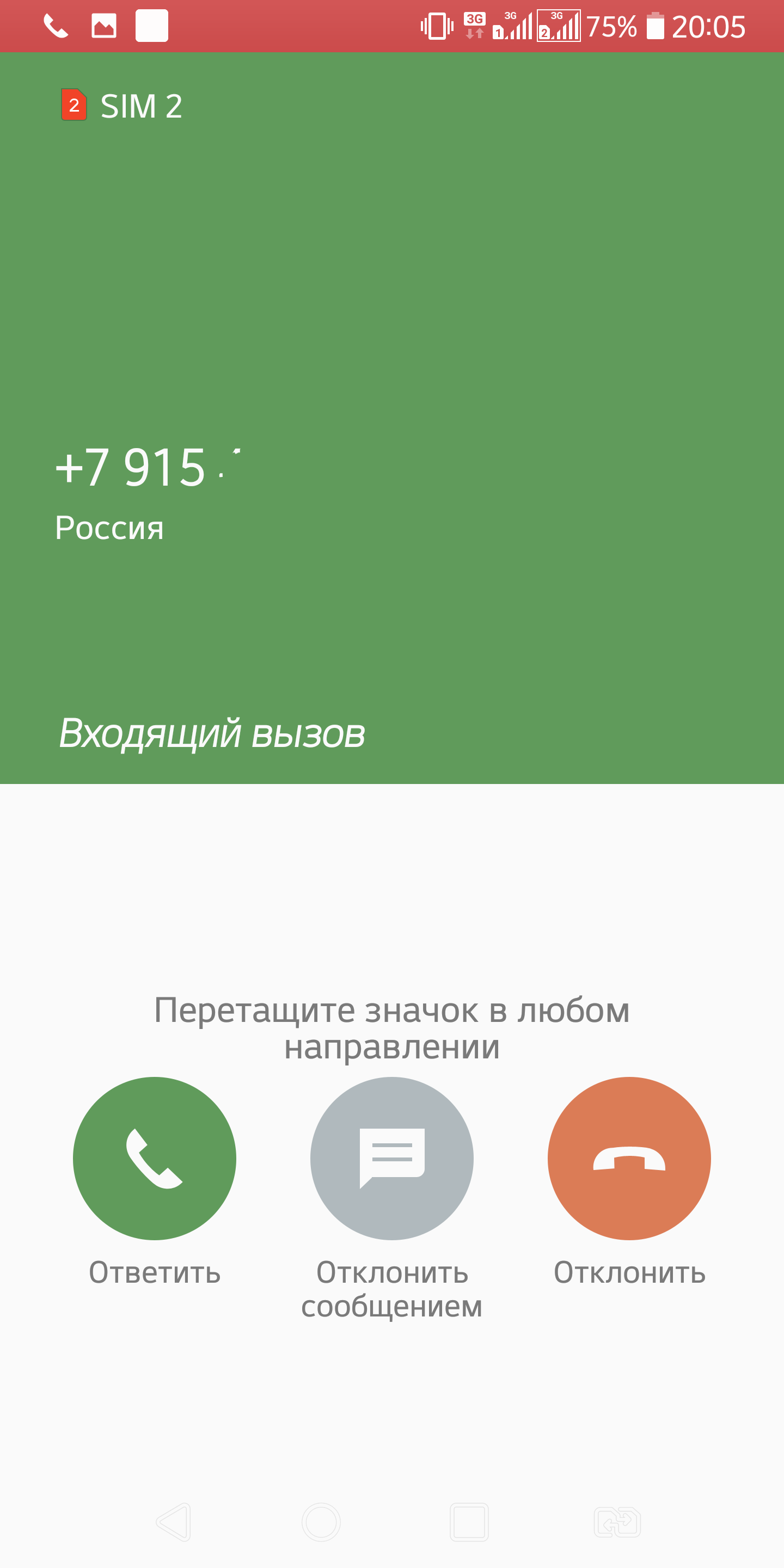784x1568 pixels.
Task: Open the recent apps overview
Action: click(469, 1522)
